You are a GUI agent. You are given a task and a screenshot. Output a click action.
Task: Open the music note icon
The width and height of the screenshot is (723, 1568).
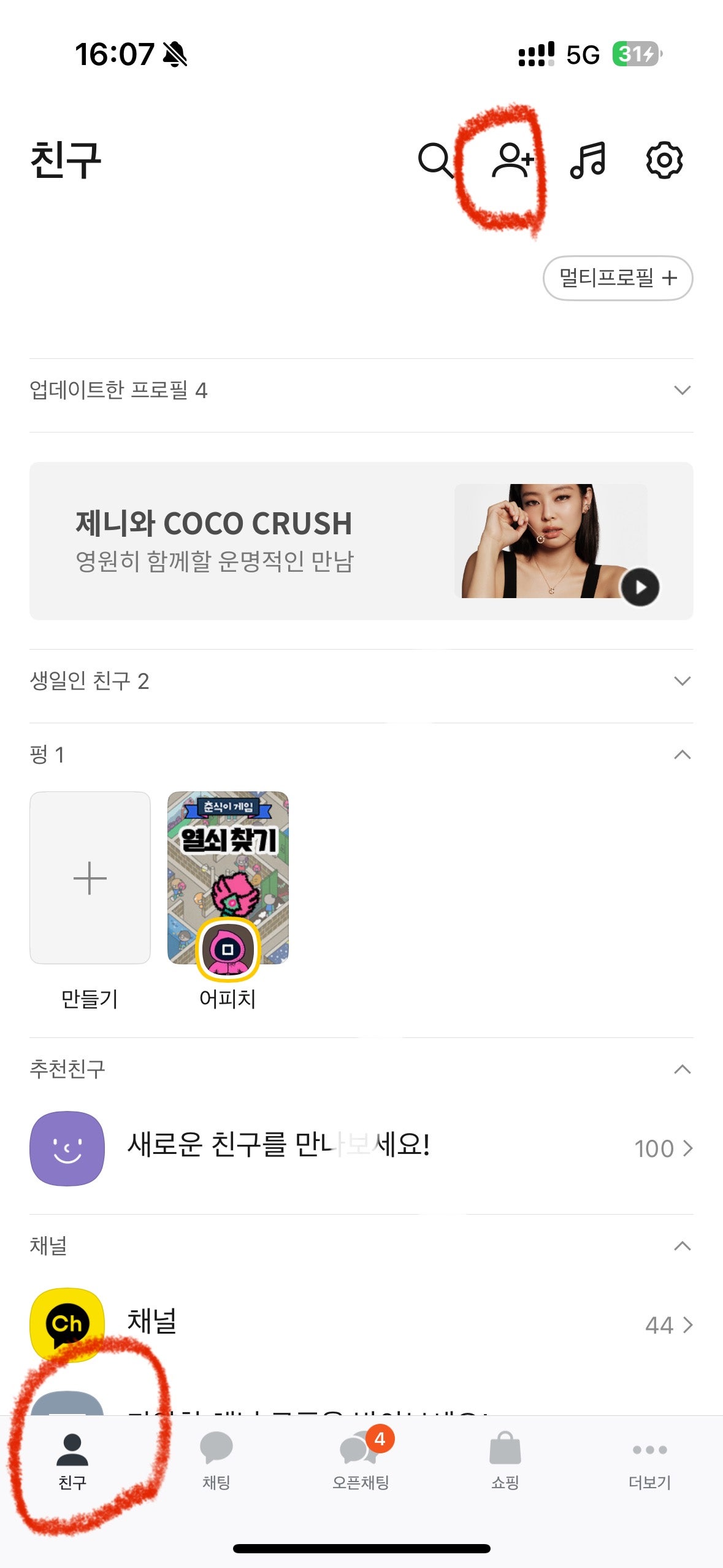(x=587, y=161)
